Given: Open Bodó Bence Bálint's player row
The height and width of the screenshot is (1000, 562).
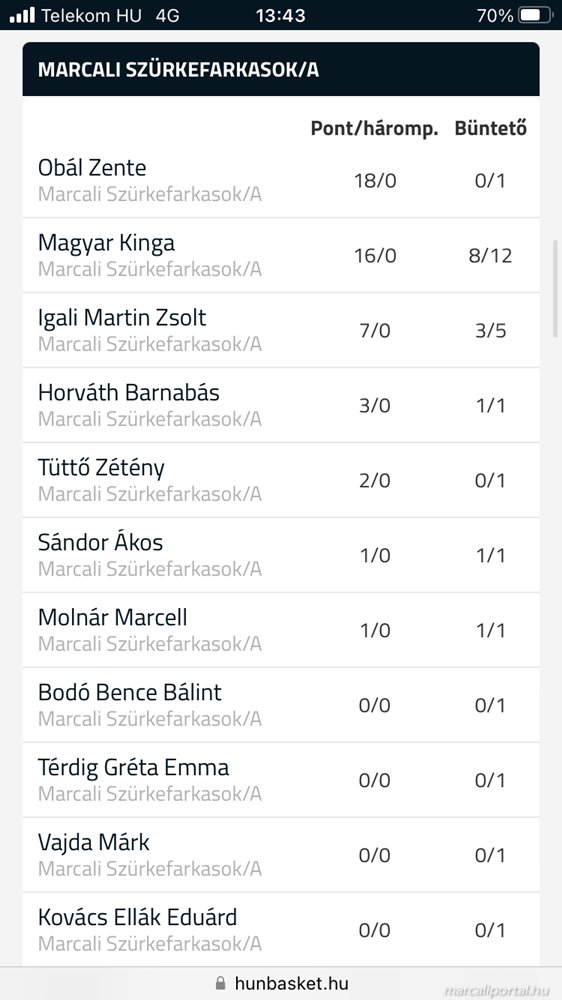Looking at the screenshot, I should [281, 705].
